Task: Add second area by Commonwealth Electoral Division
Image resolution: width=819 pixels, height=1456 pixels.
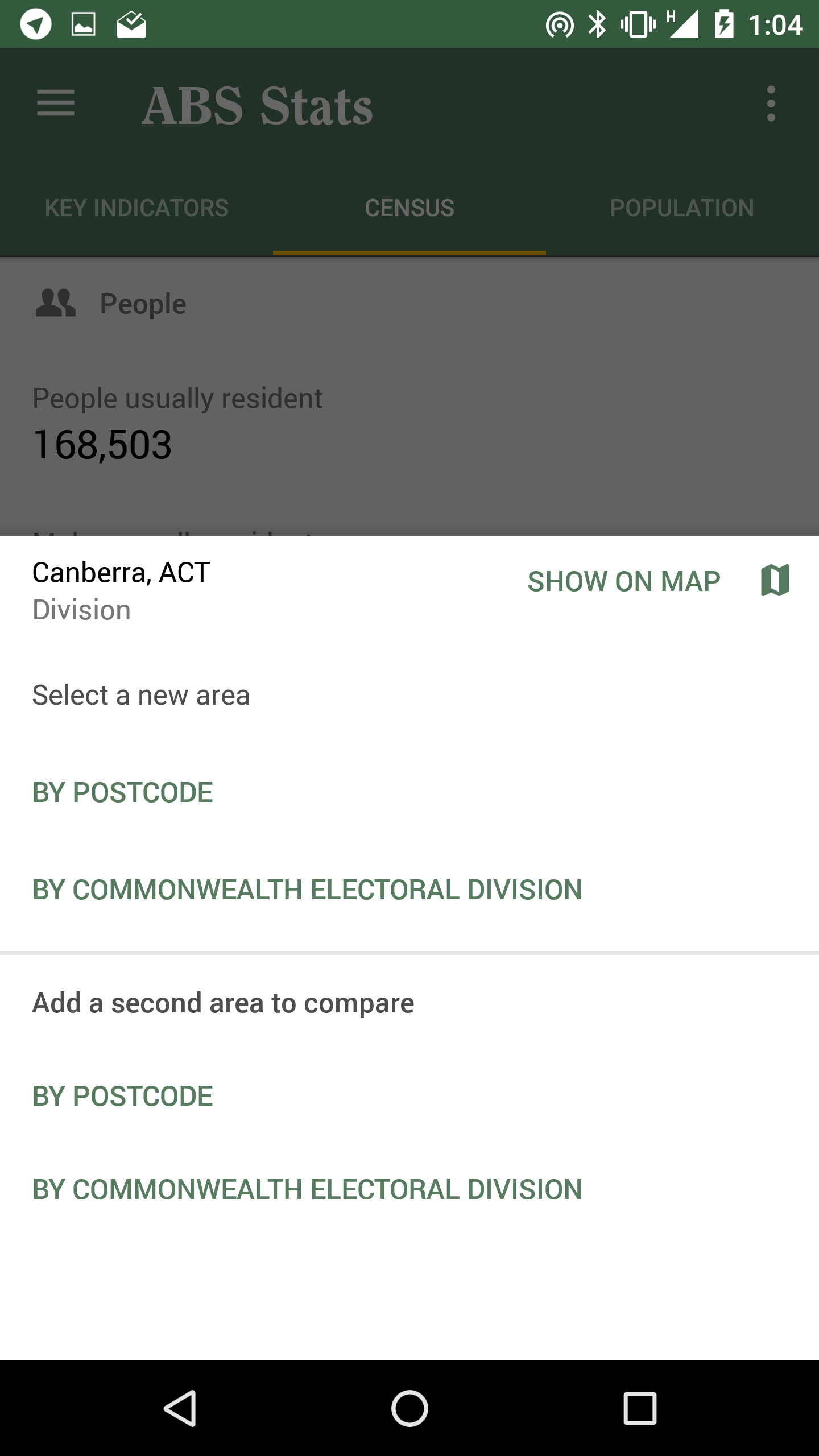Action: tap(307, 1189)
